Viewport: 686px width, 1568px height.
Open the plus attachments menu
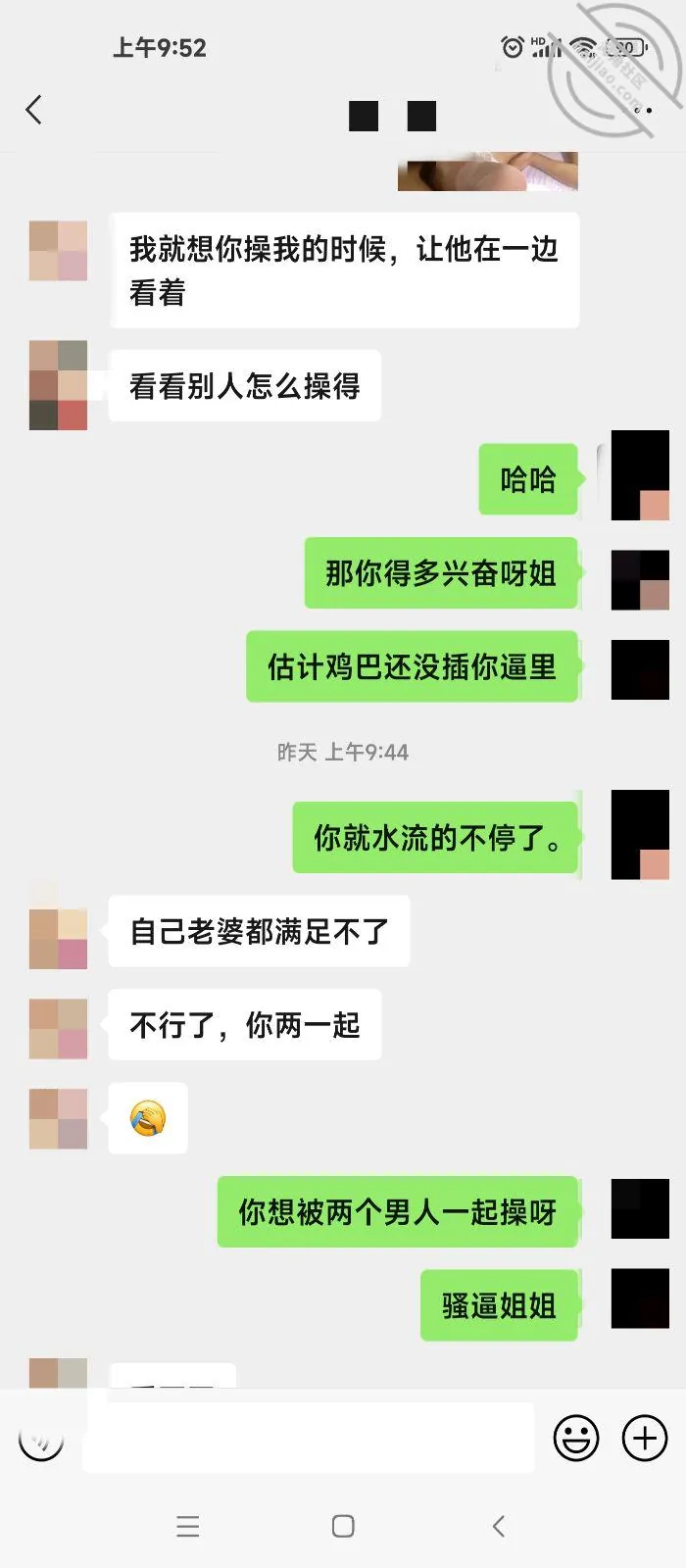(x=645, y=1438)
